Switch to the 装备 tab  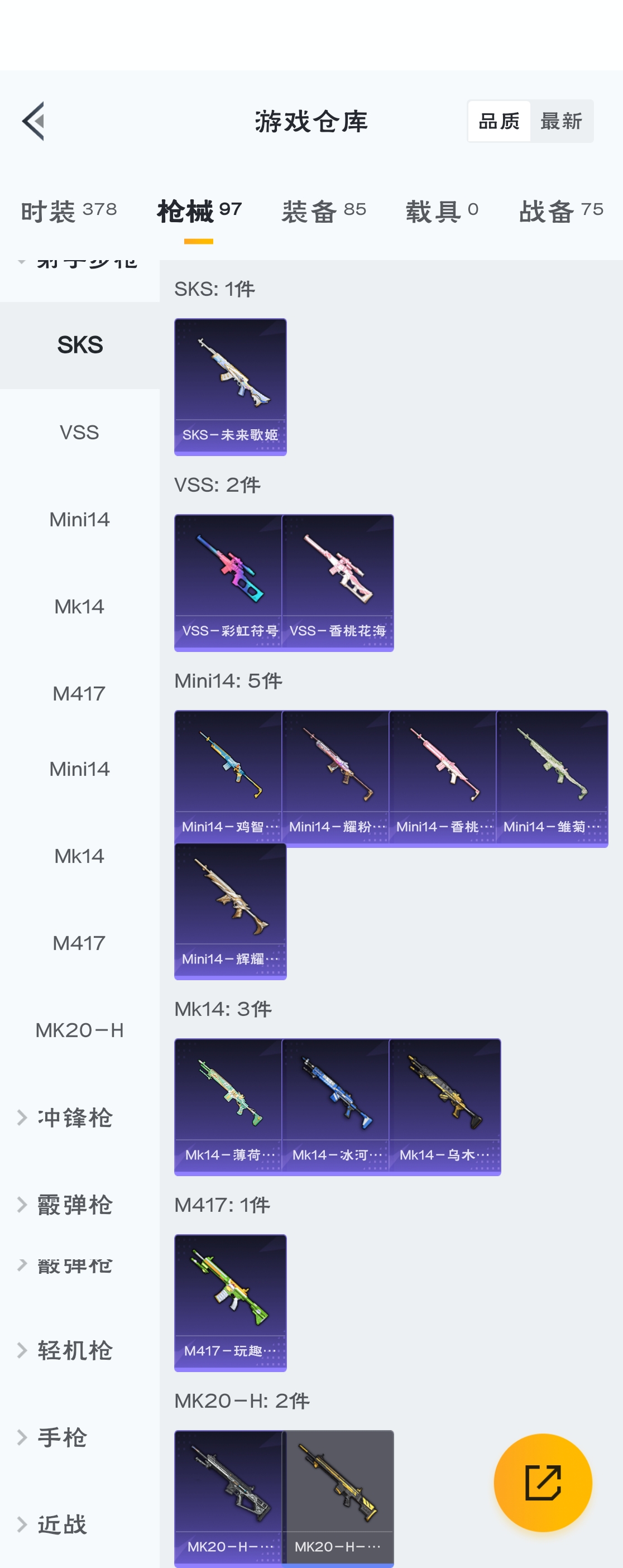point(323,210)
